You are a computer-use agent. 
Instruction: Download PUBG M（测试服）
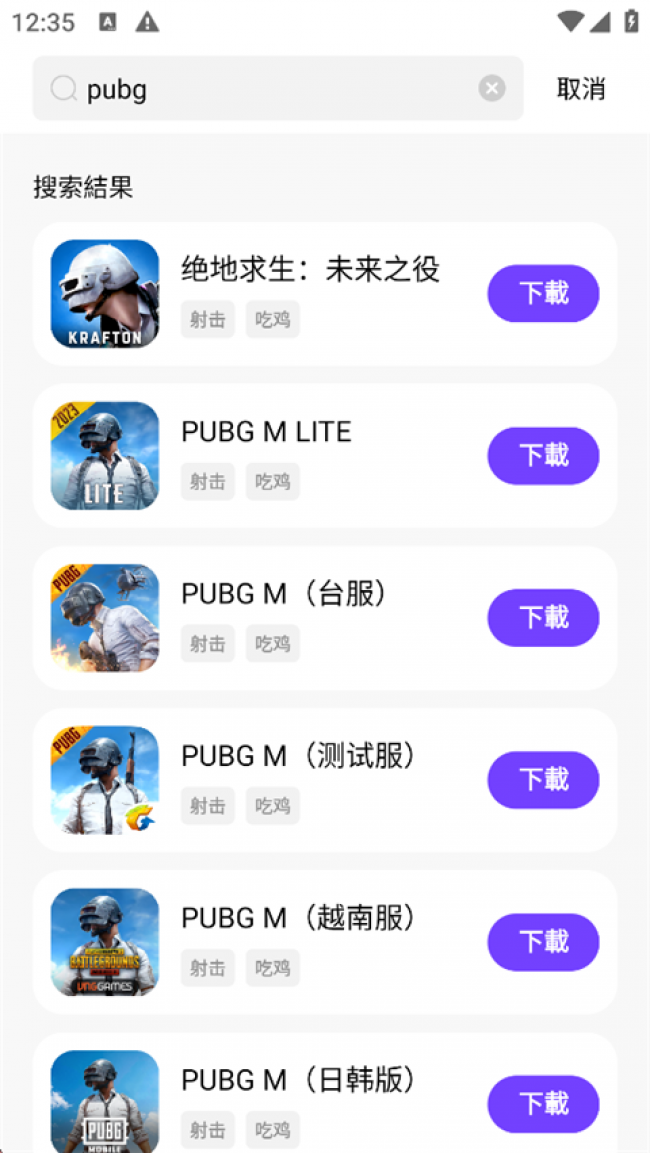(543, 780)
